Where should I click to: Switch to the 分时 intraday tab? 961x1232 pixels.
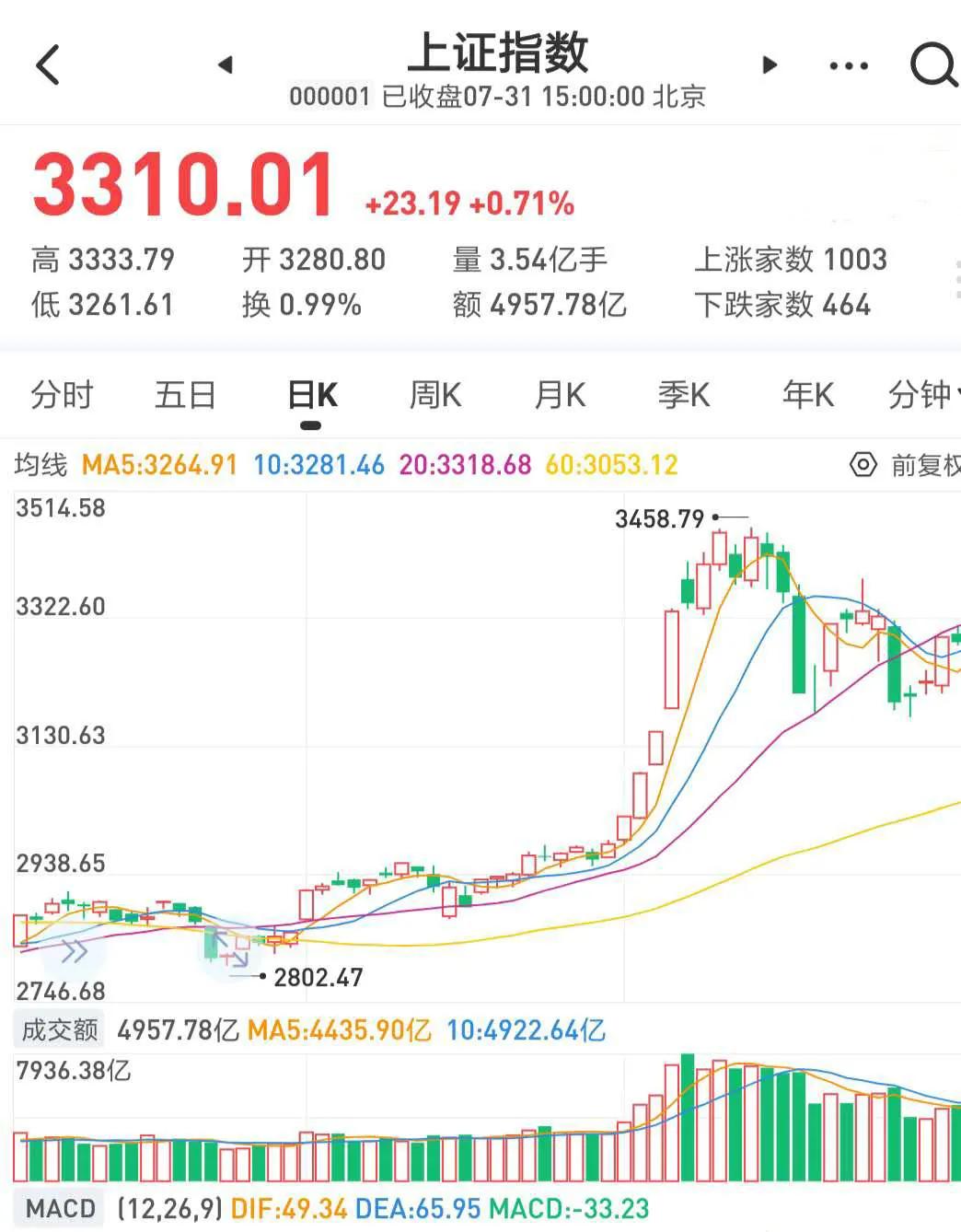point(62,394)
